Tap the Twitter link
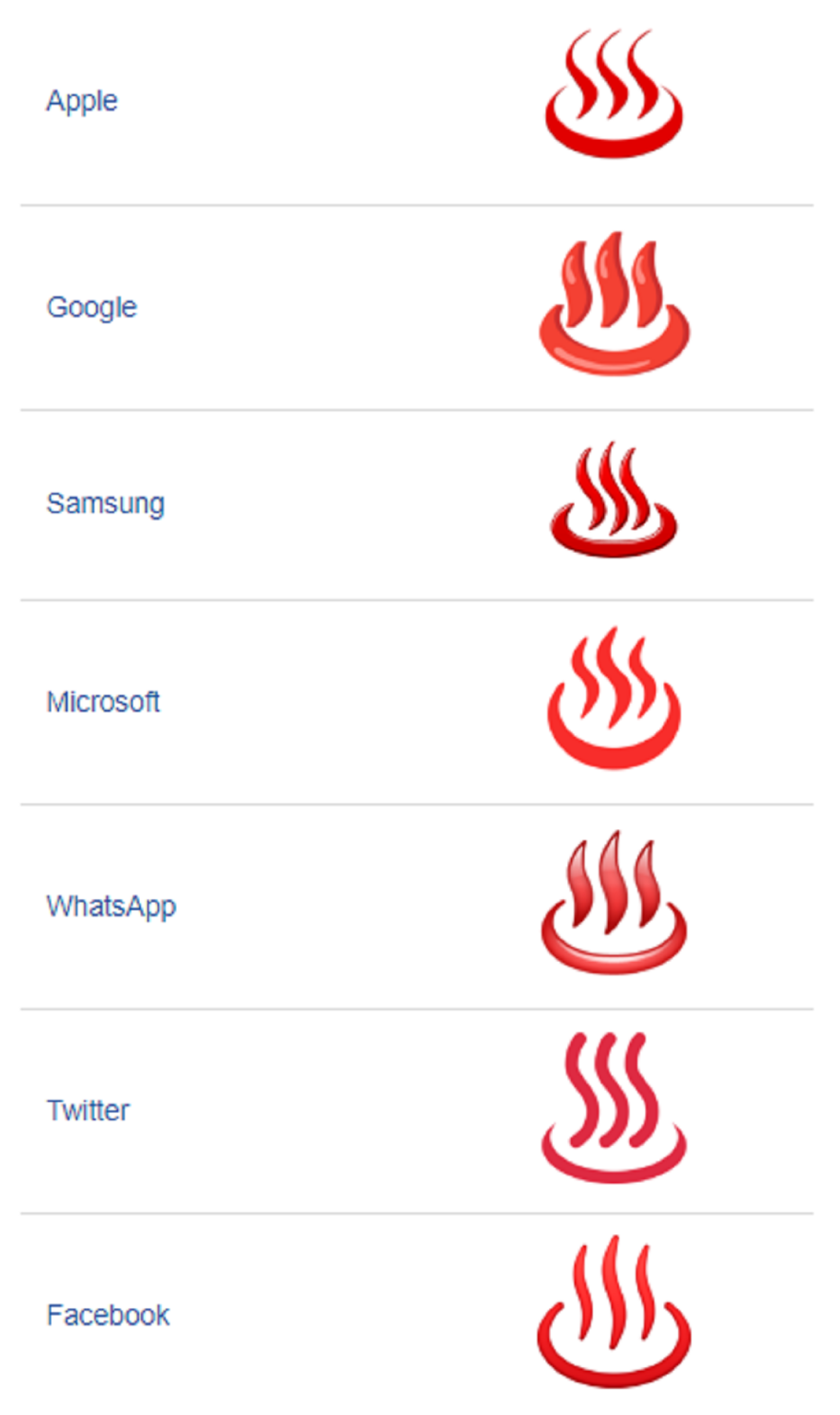Viewport: 840px width, 1415px height. pos(87,1111)
